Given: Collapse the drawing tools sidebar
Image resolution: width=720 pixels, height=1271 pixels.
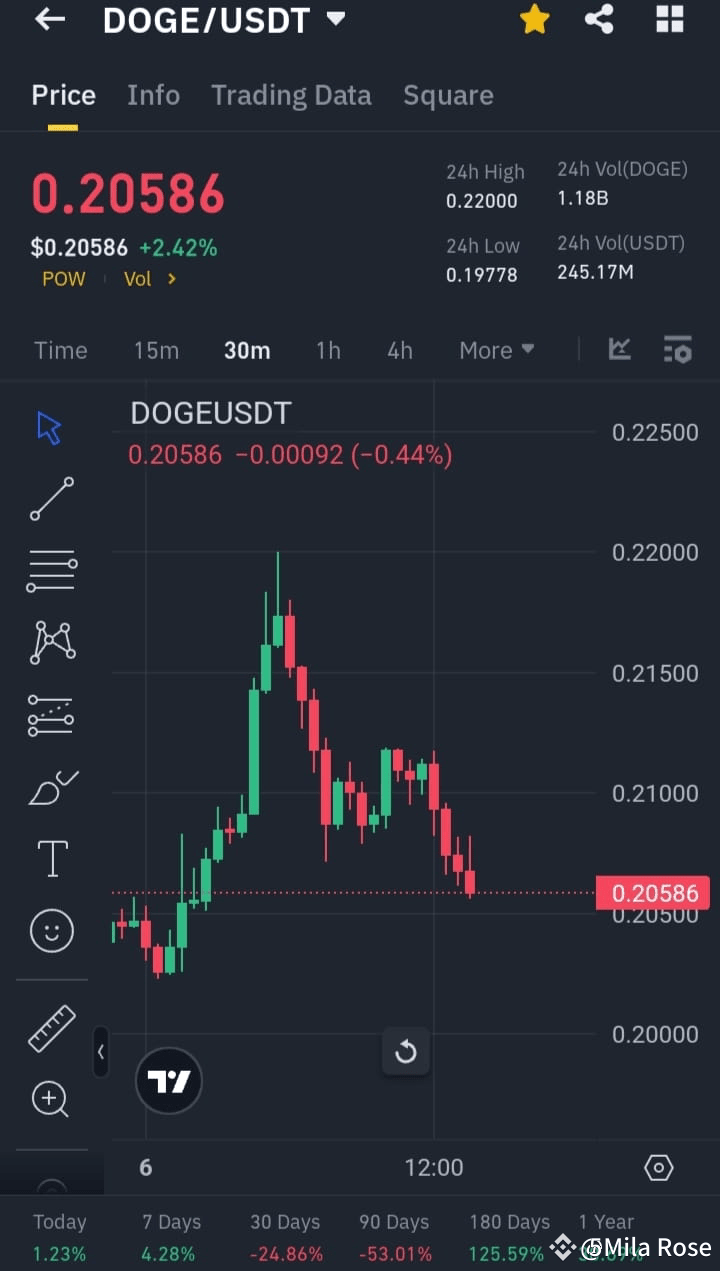Looking at the screenshot, I should (101, 1052).
